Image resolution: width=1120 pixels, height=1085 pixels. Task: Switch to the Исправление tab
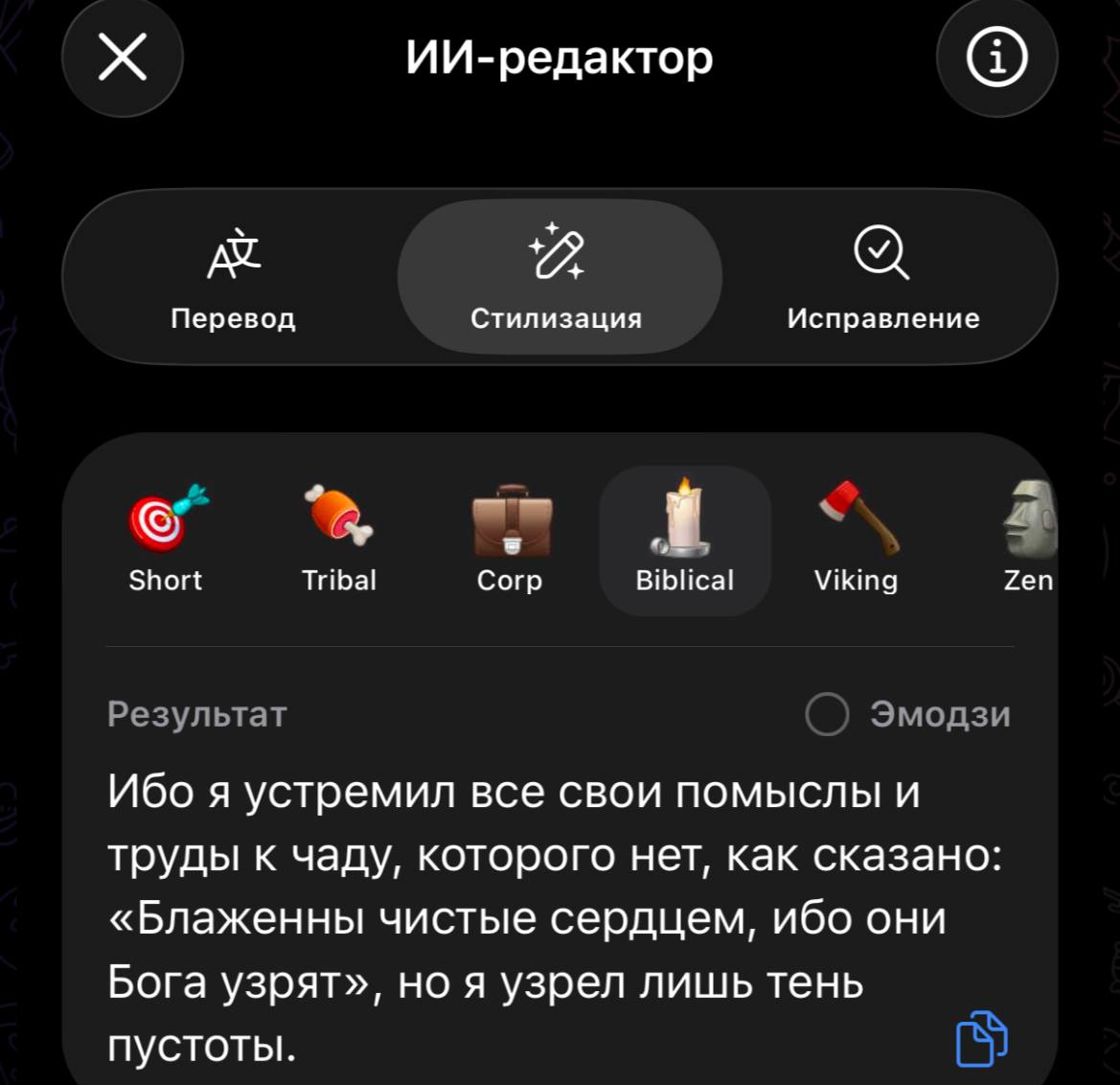click(x=882, y=278)
